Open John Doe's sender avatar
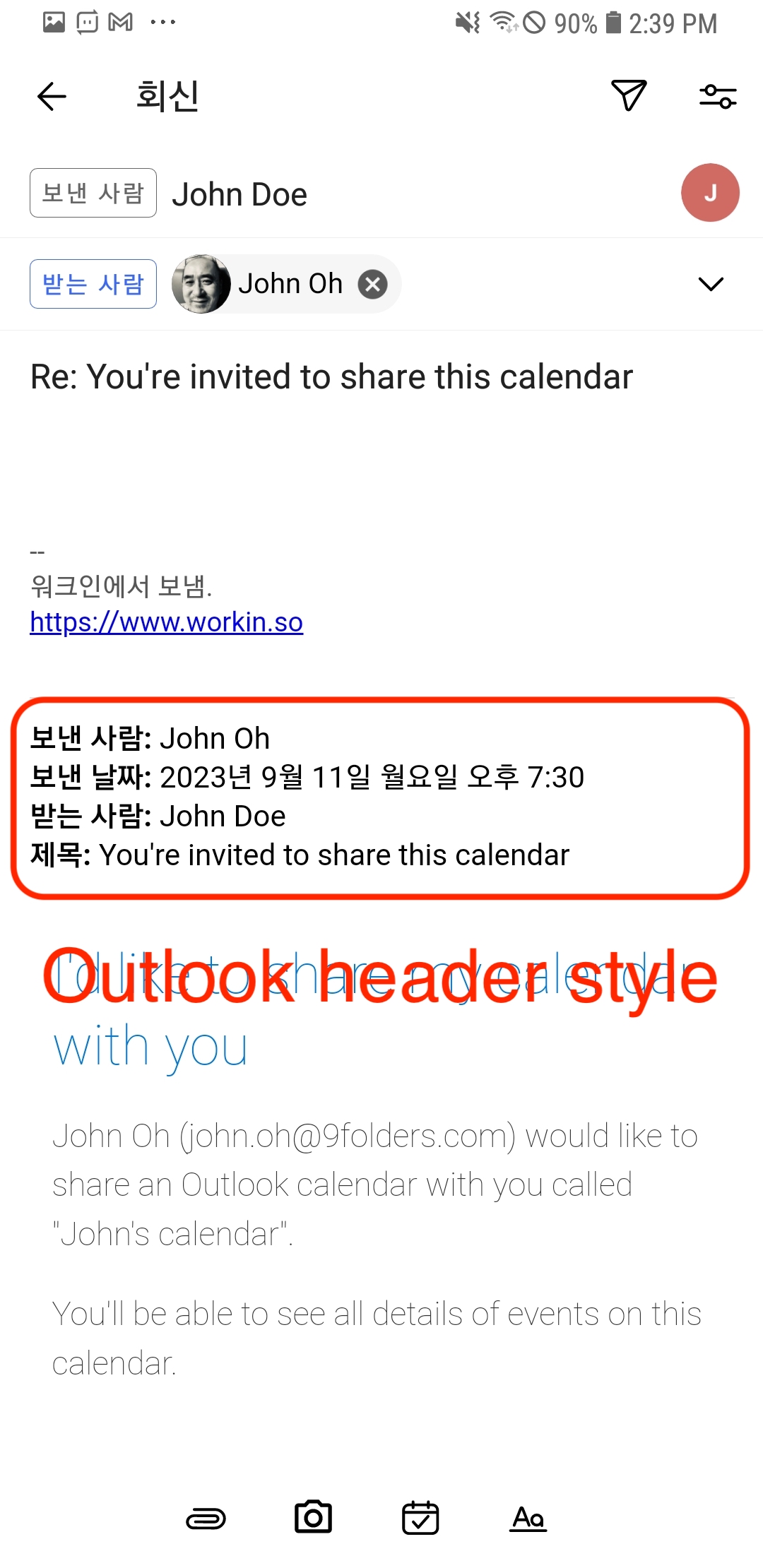 tap(710, 193)
